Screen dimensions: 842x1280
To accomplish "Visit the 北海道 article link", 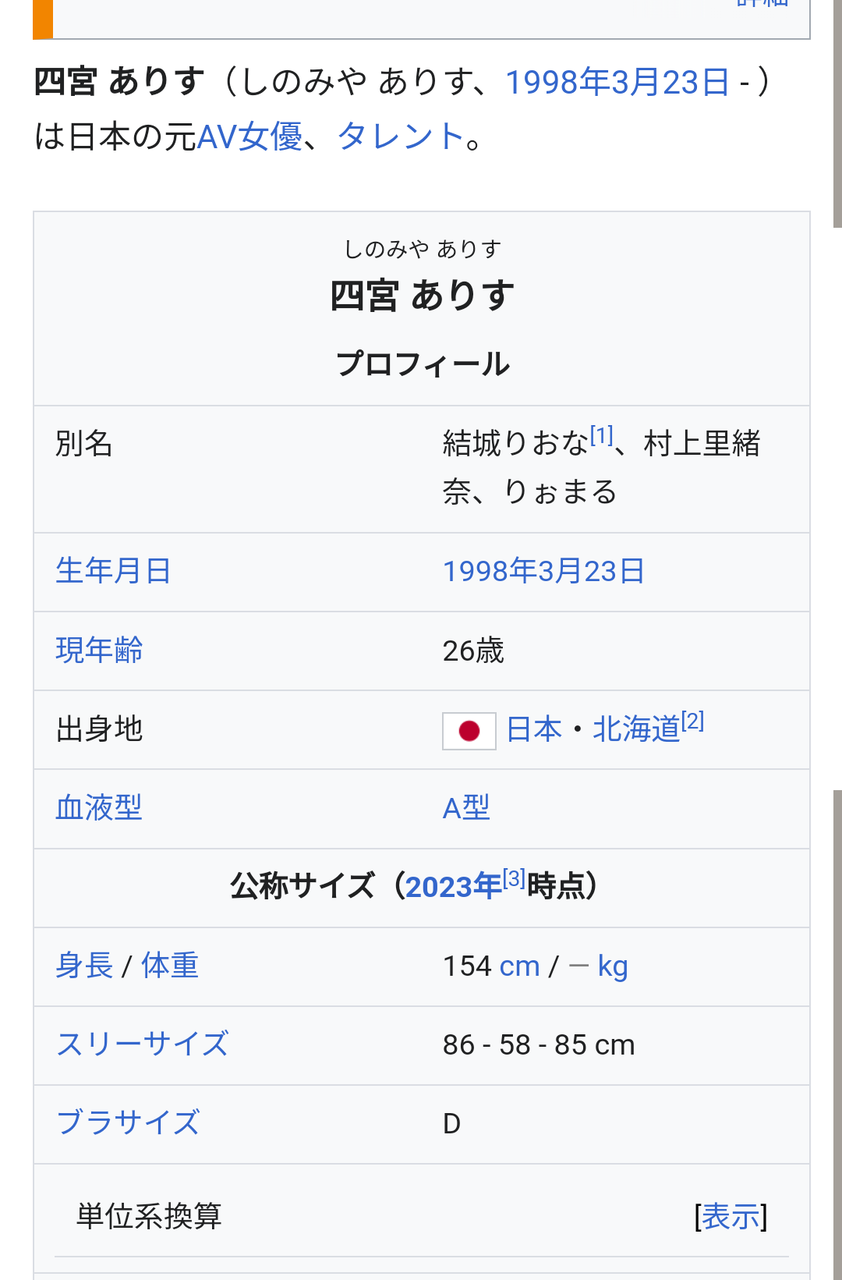I will pos(636,729).
